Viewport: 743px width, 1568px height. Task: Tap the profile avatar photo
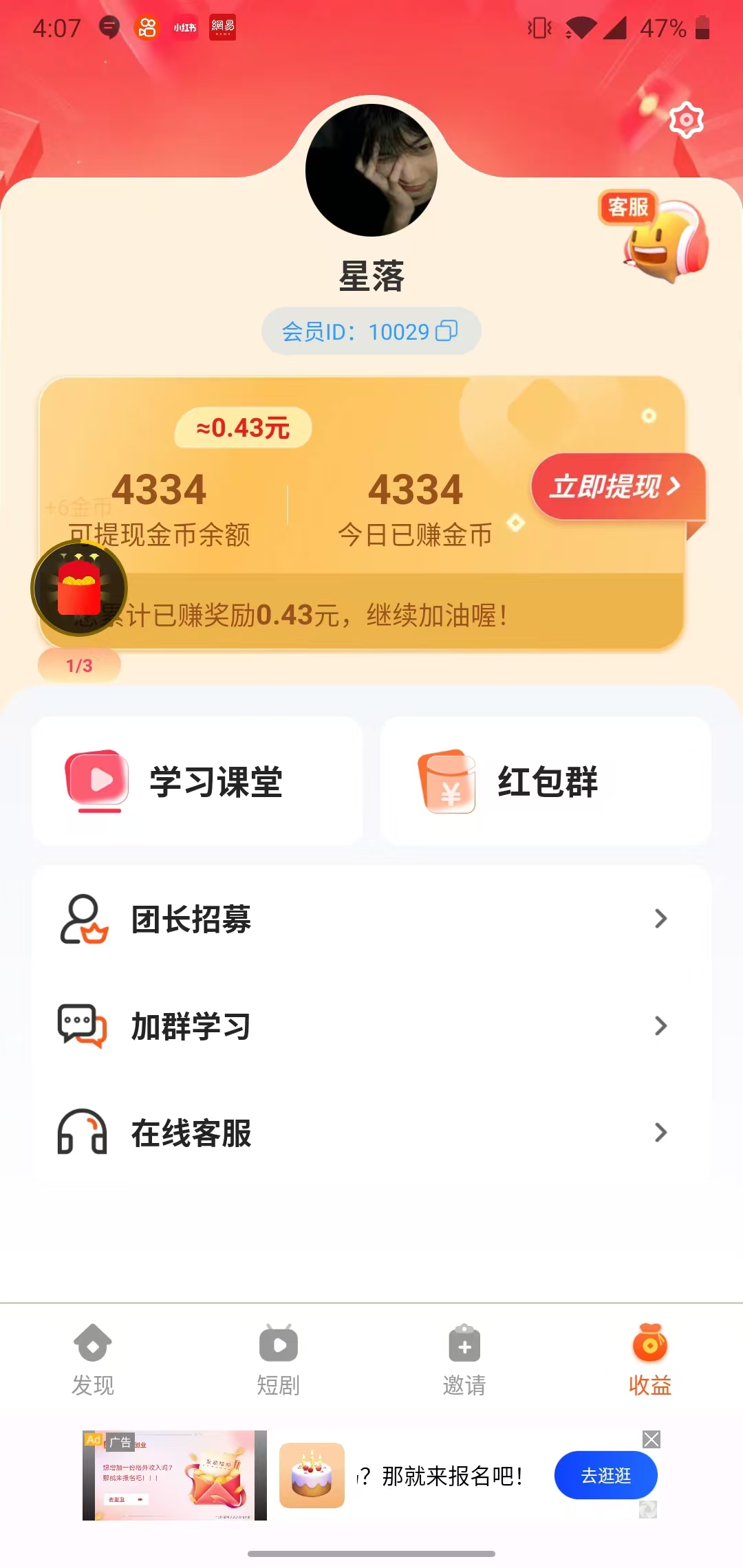(371, 170)
